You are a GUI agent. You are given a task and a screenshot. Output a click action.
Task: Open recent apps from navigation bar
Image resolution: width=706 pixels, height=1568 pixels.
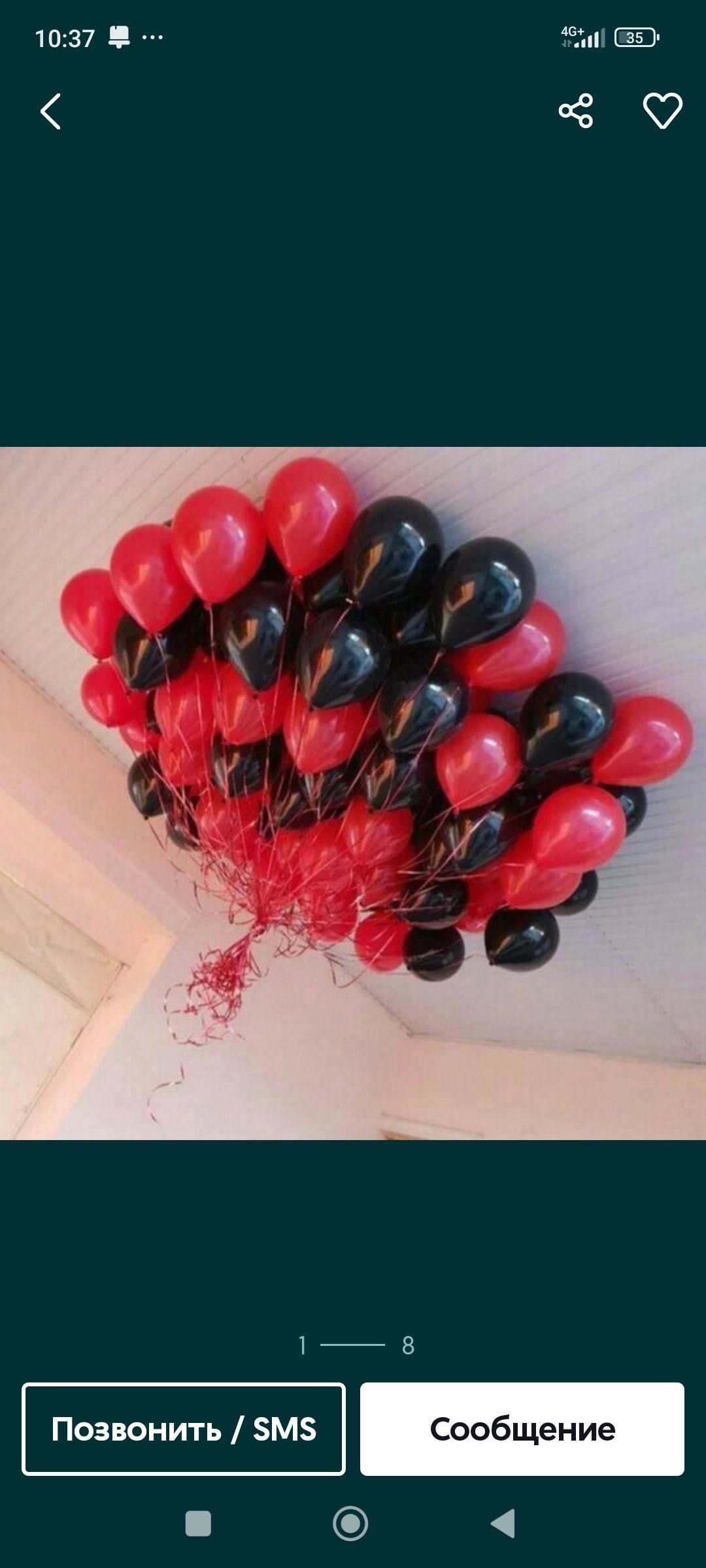tap(198, 1524)
